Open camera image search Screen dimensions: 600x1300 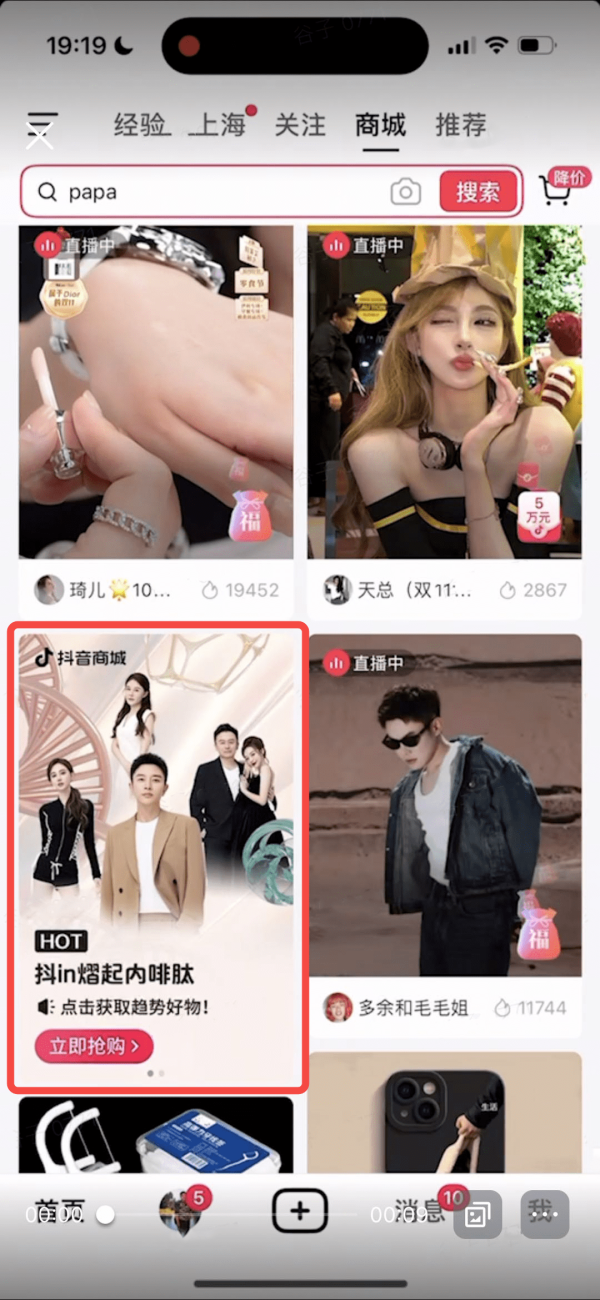point(405,192)
